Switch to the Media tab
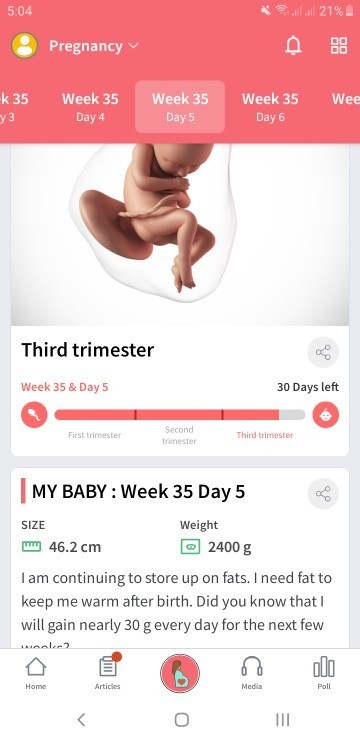 [252, 673]
